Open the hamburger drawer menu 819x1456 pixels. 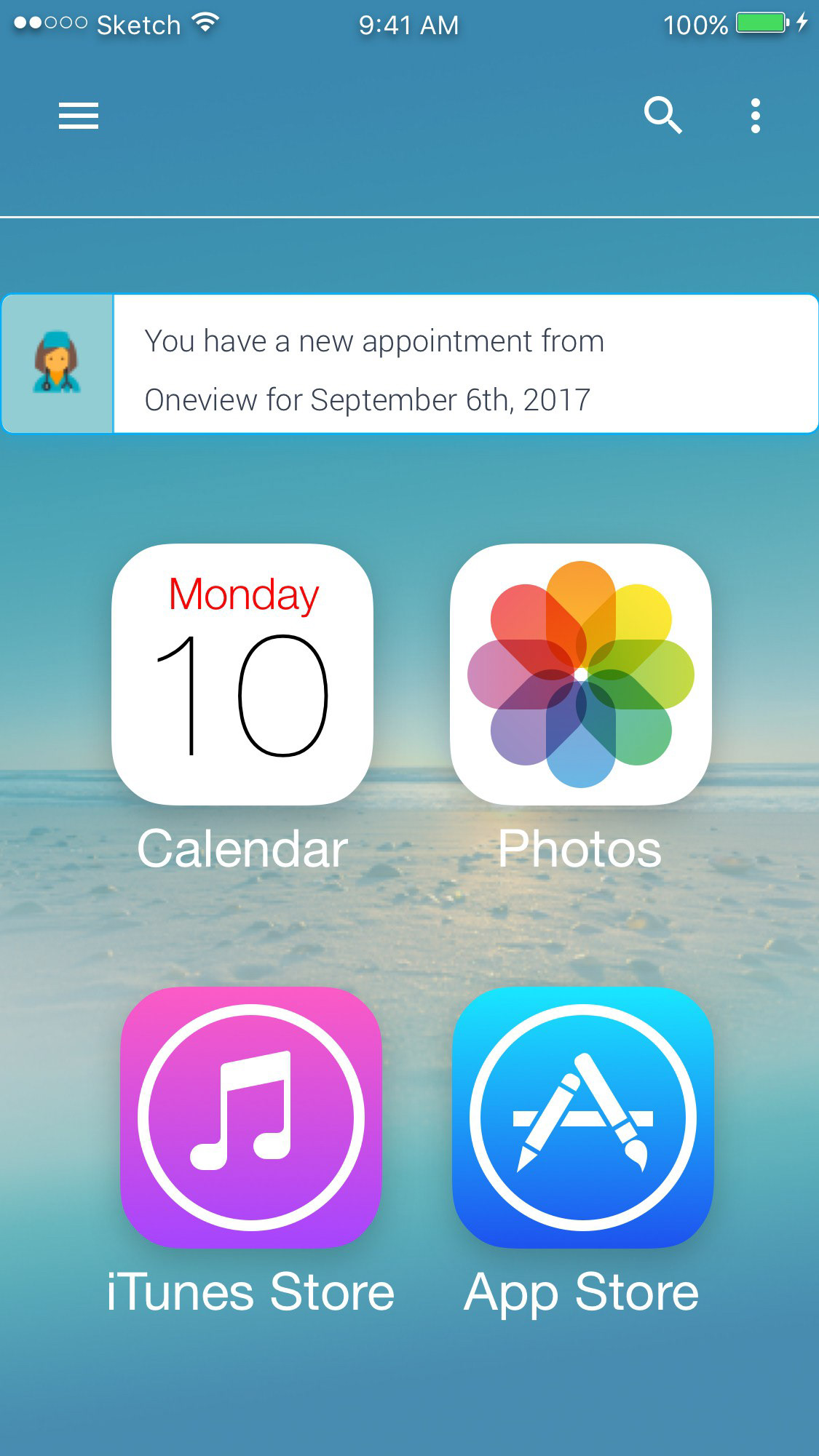pyautogui.click(x=79, y=116)
